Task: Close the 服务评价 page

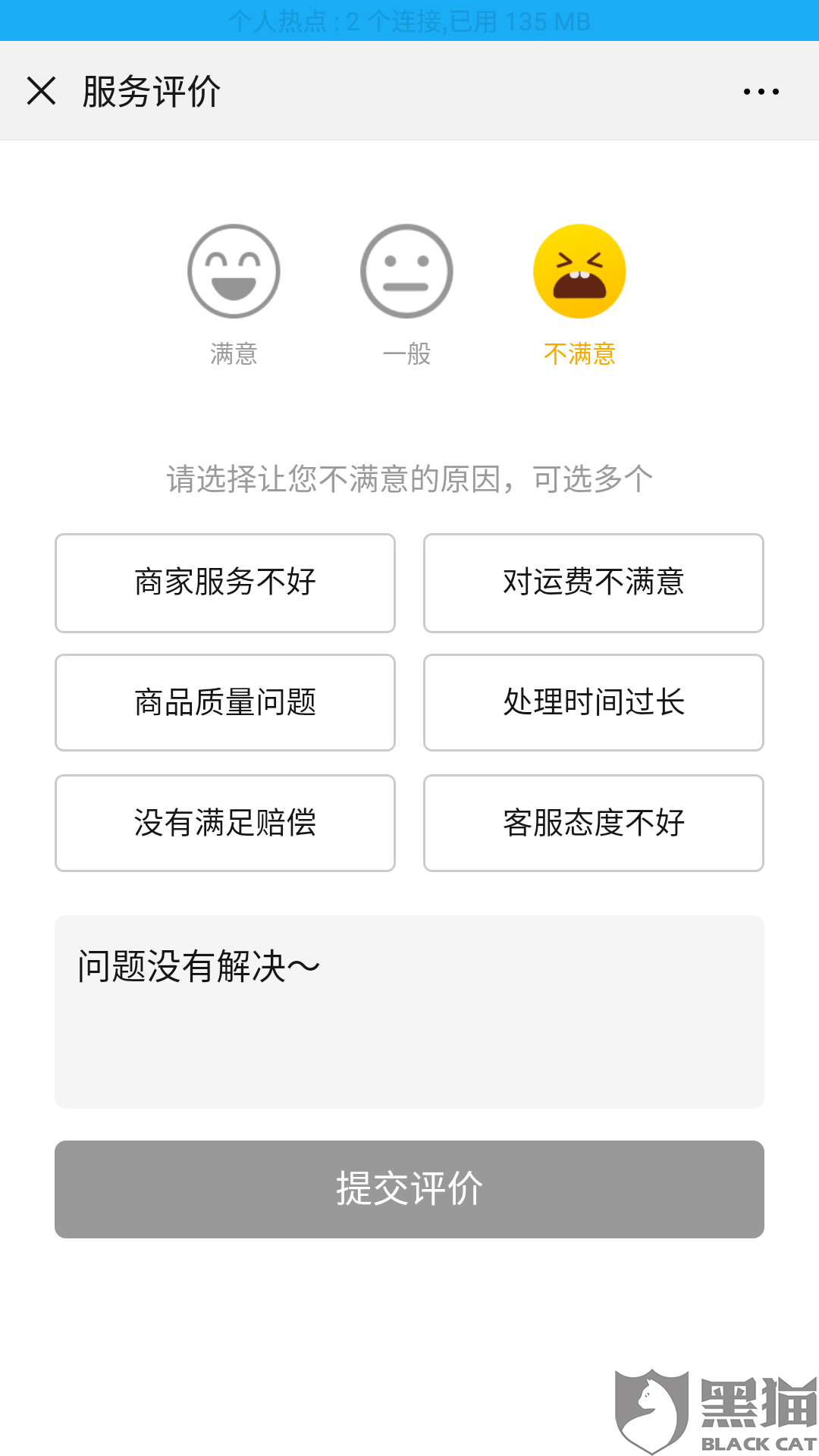Action: click(42, 91)
